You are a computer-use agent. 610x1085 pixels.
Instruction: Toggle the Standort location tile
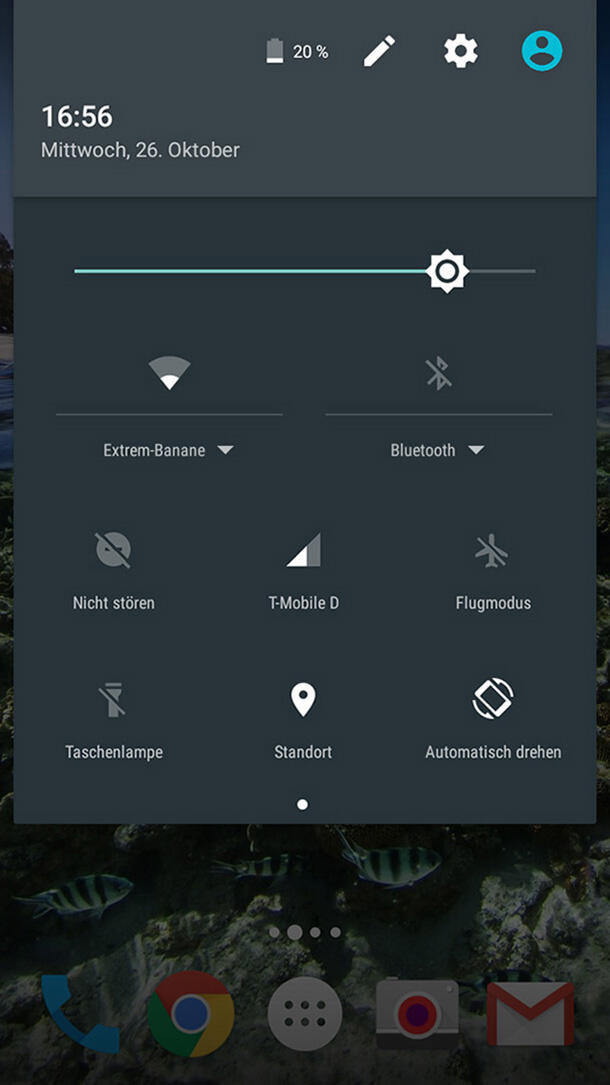303,700
